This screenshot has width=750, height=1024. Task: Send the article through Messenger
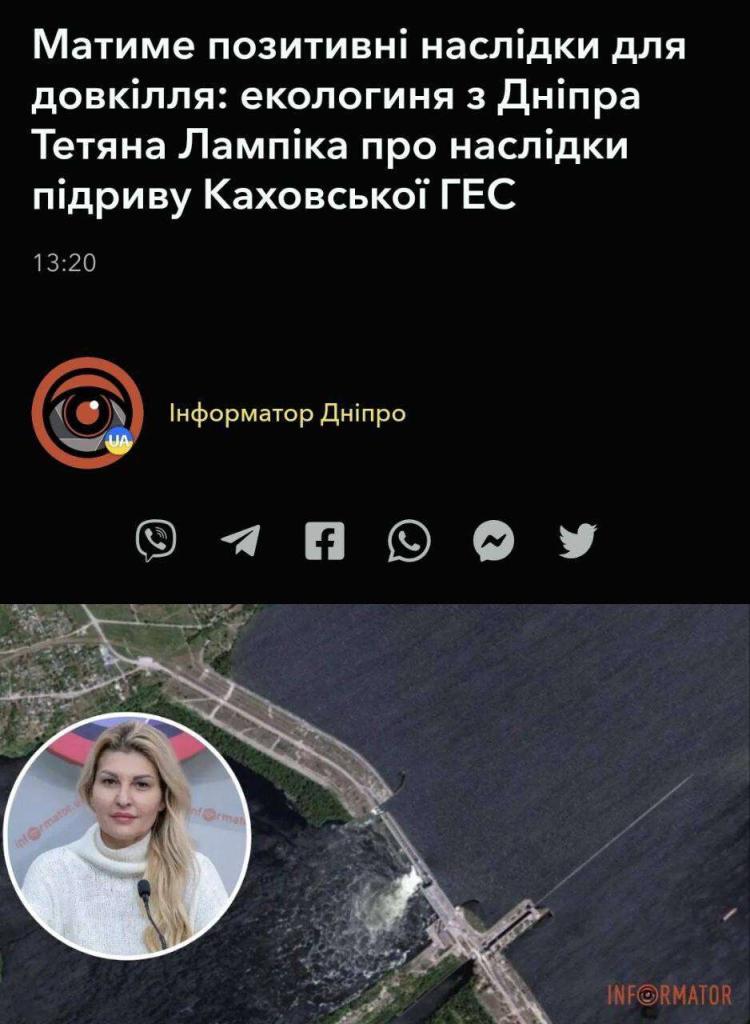pos(494,541)
